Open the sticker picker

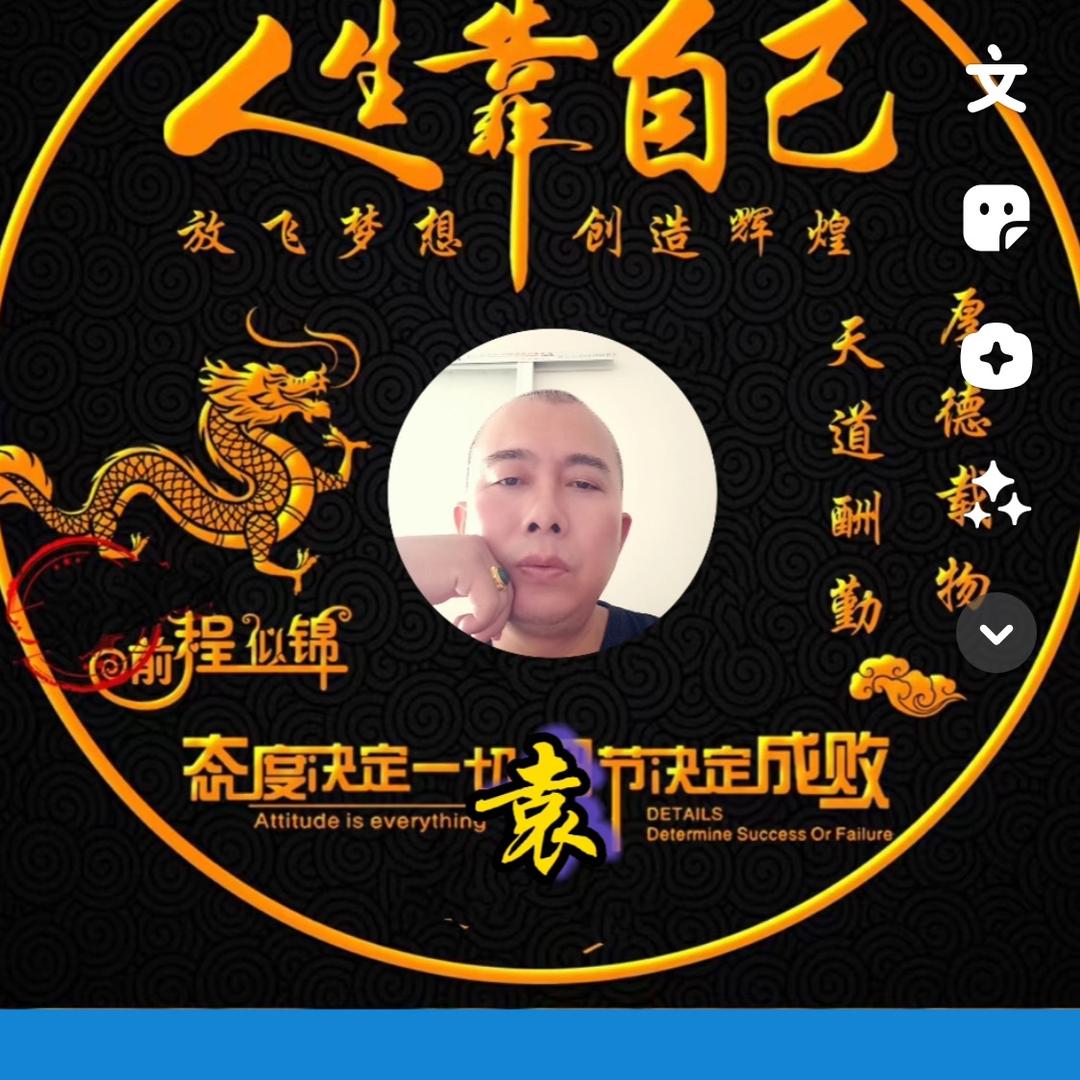tap(996, 217)
